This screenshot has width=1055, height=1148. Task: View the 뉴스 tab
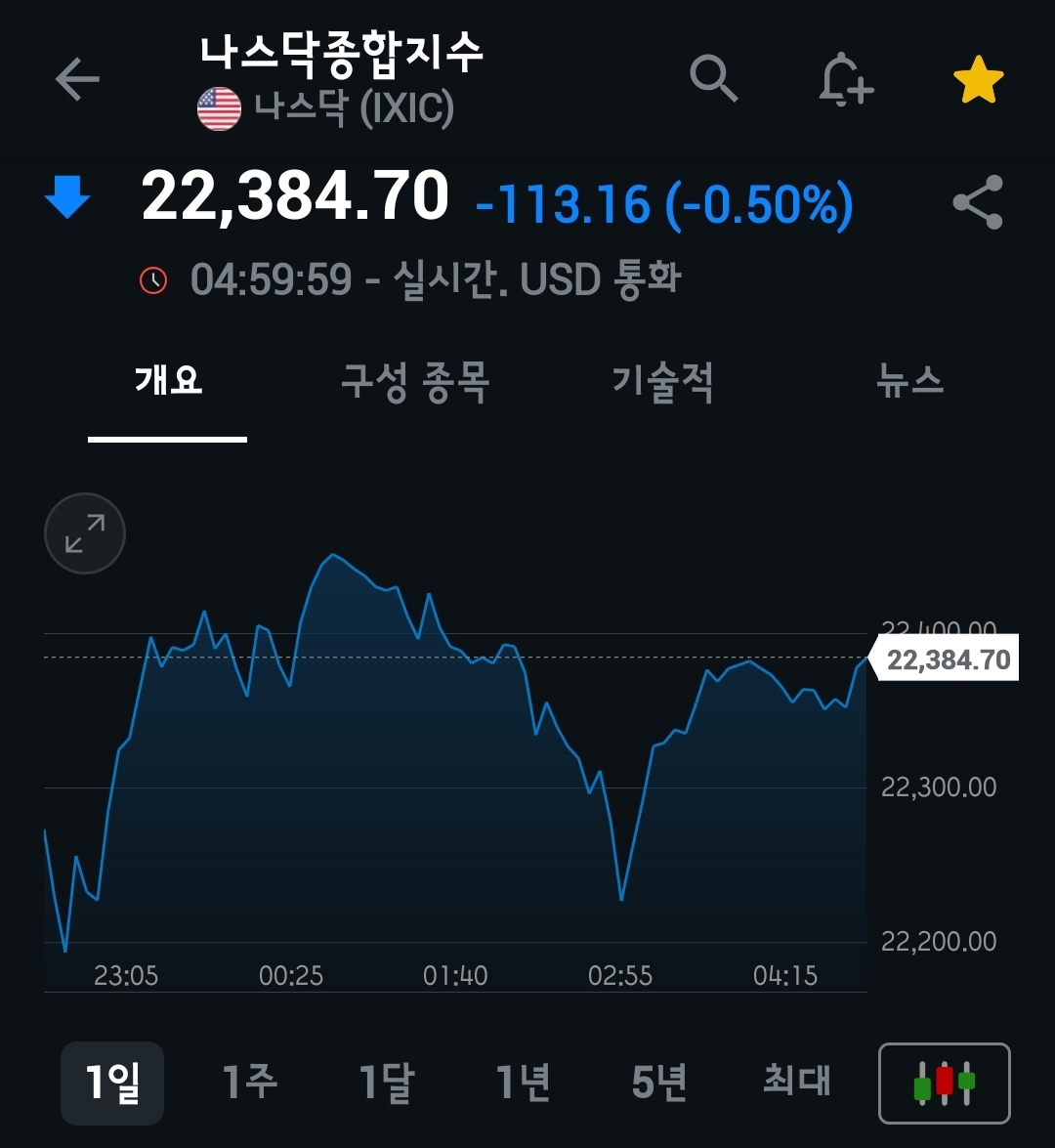pos(909,380)
